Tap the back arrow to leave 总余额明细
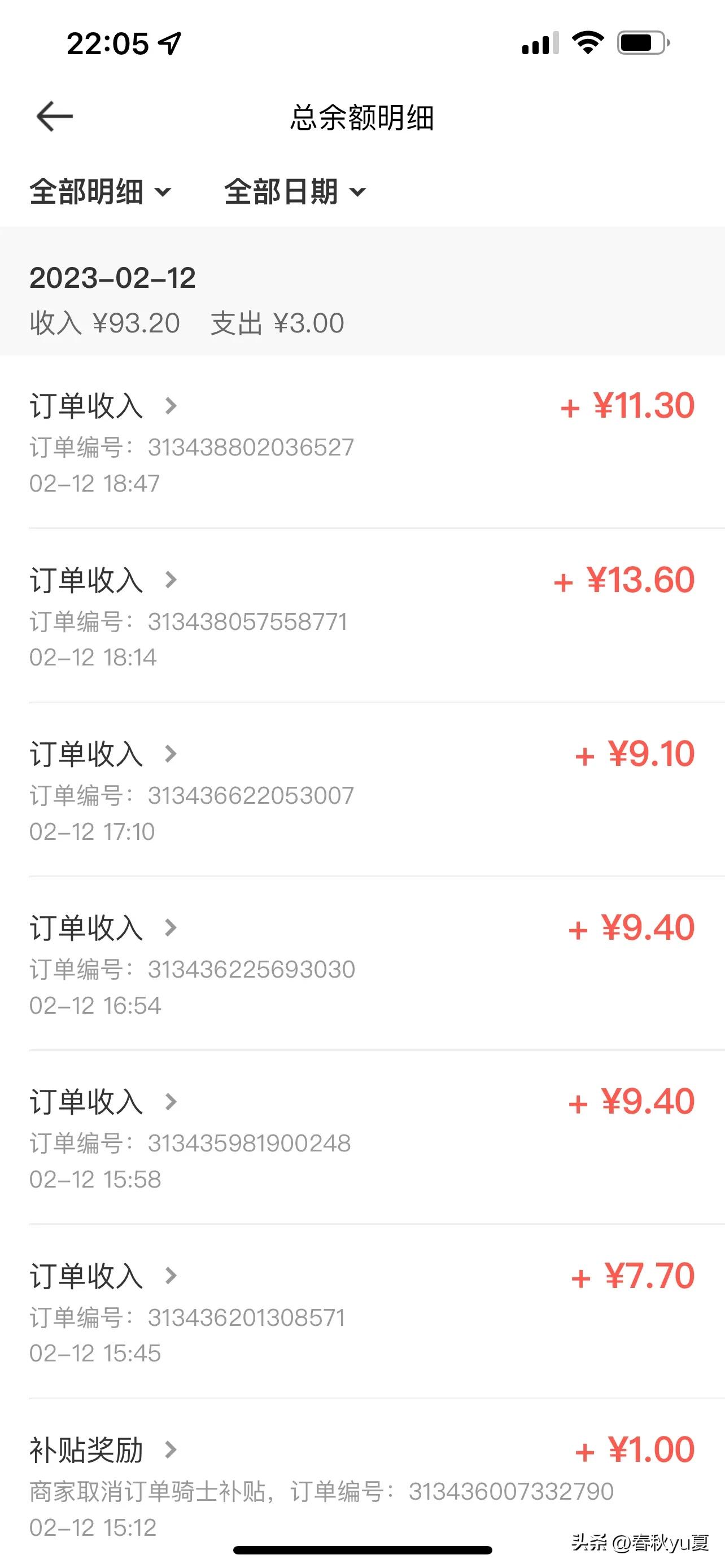 [54, 116]
